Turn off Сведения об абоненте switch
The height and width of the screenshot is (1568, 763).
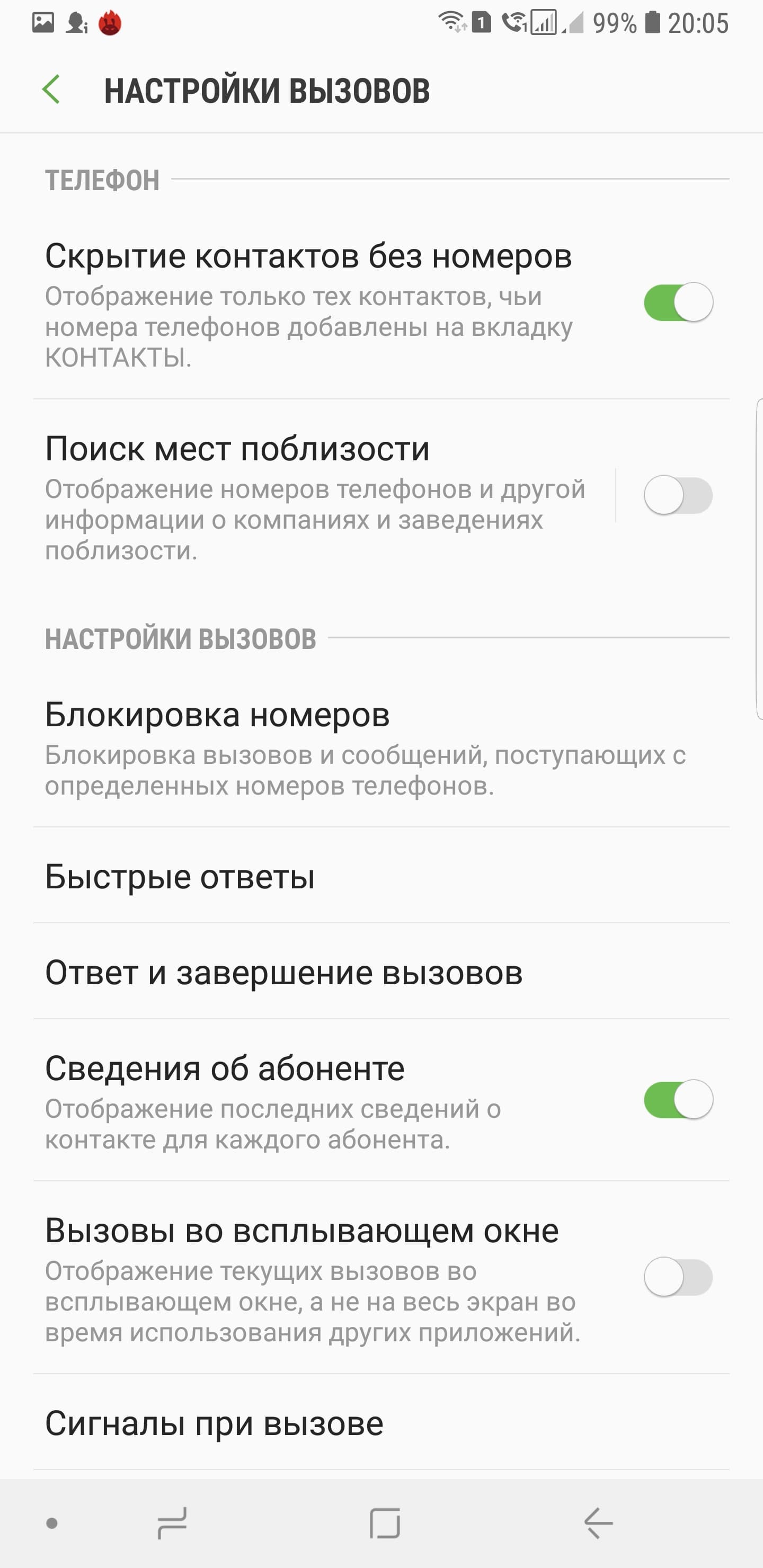click(x=678, y=1100)
